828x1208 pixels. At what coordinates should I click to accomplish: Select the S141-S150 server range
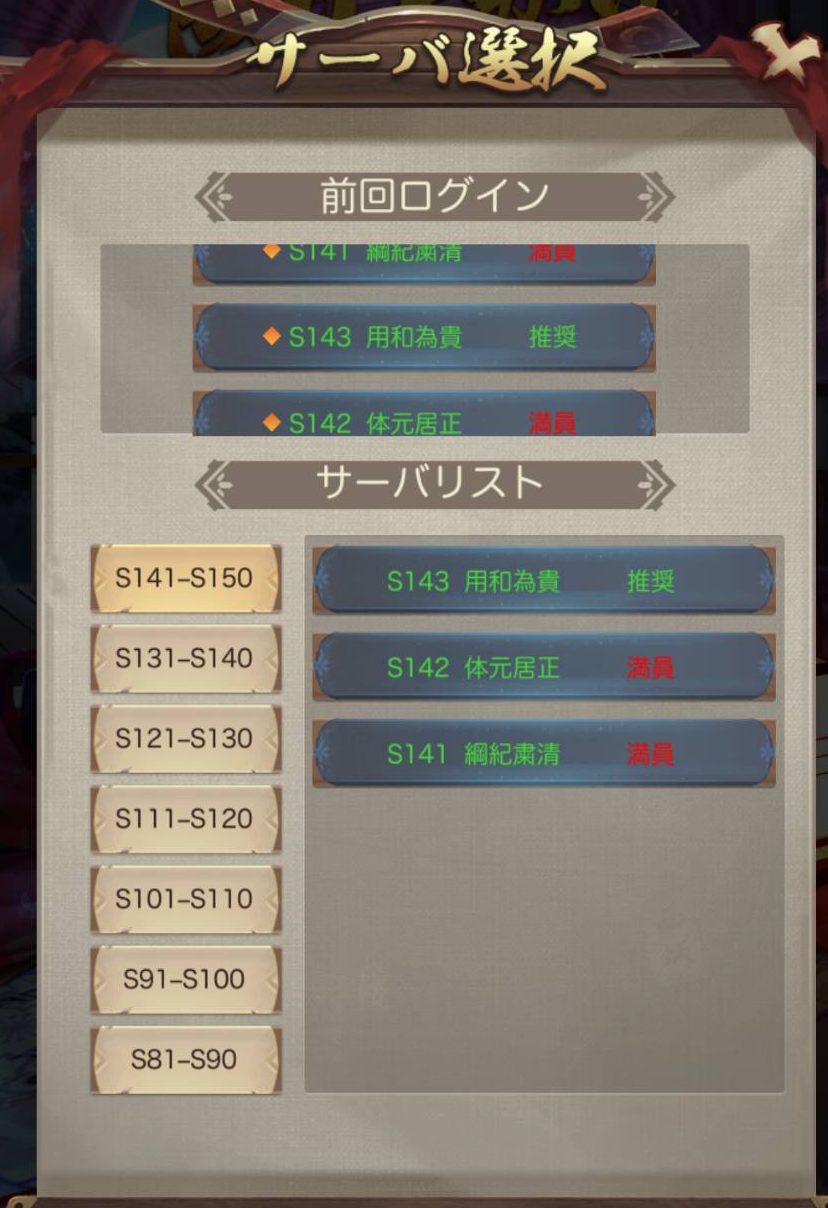pos(185,578)
